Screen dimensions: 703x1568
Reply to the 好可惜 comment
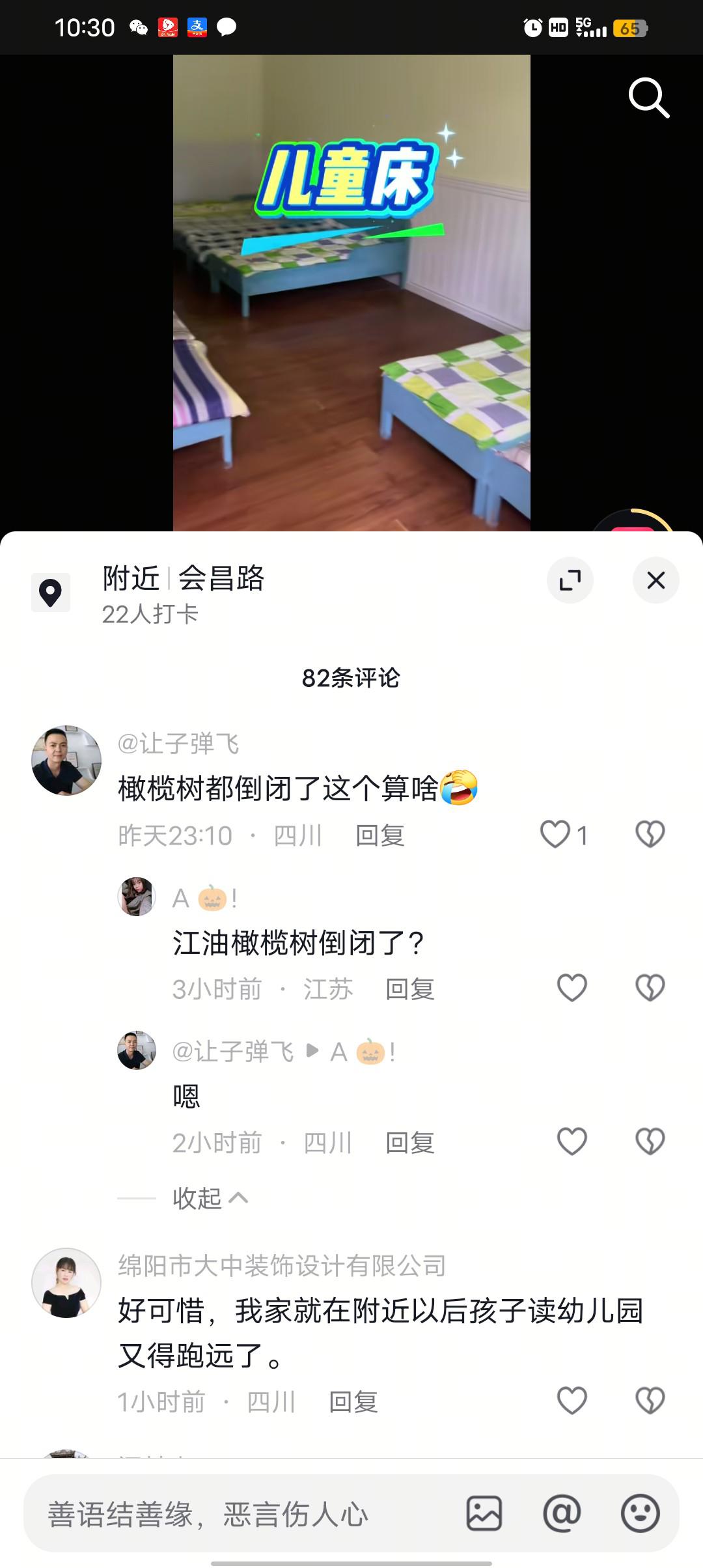353,1401
